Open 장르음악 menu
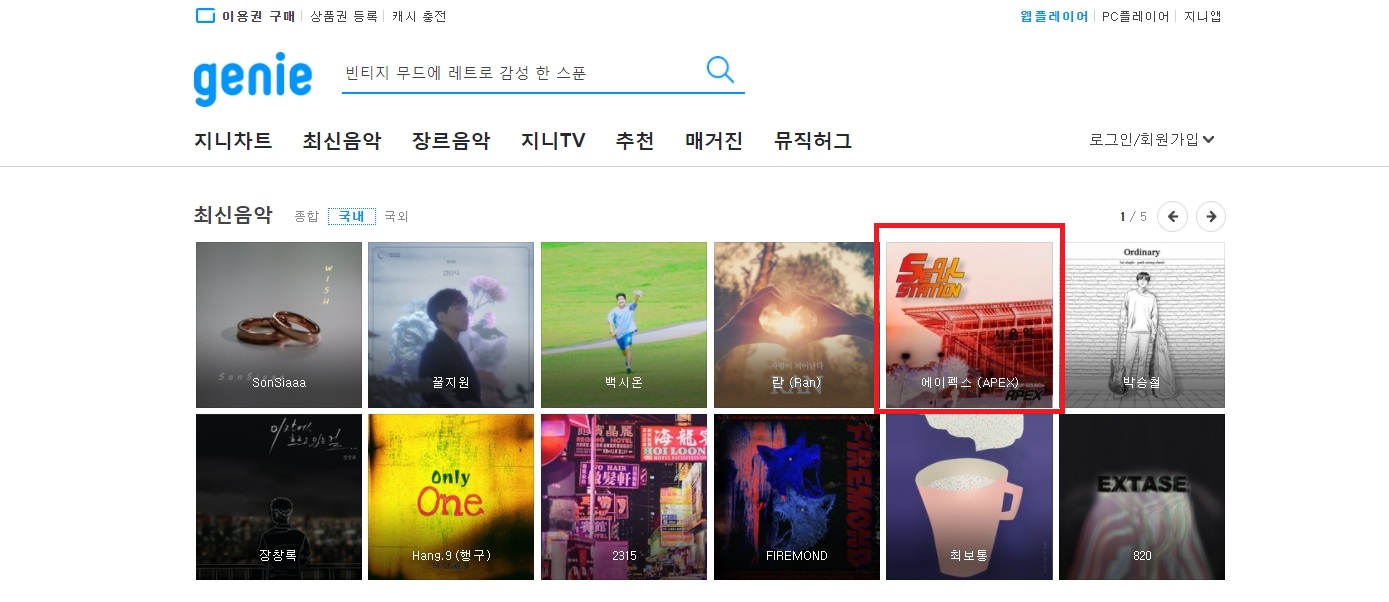1389x602 pixels. (451, 140)
